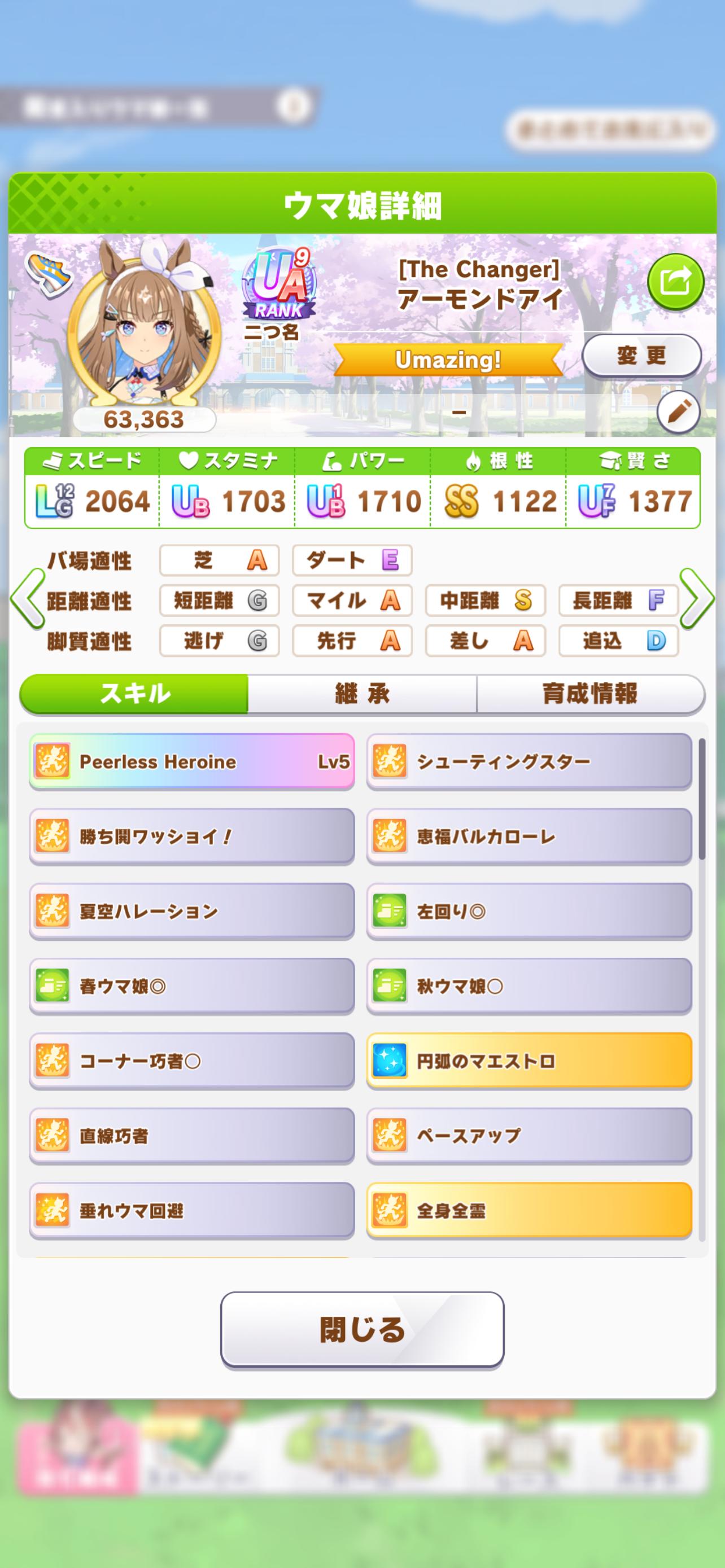
Task: Show the ペースアップ skill info
Action: point(529,1136)
